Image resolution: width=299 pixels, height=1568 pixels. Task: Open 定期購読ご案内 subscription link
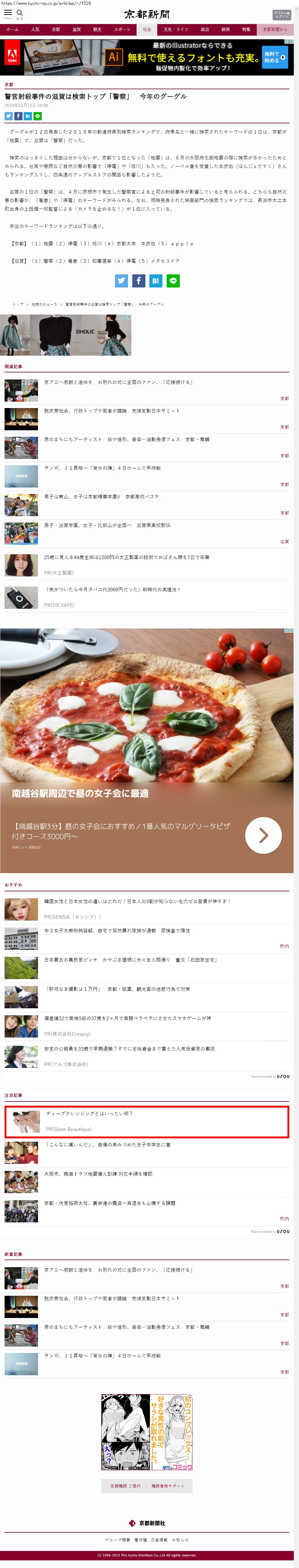(125, 1486)
